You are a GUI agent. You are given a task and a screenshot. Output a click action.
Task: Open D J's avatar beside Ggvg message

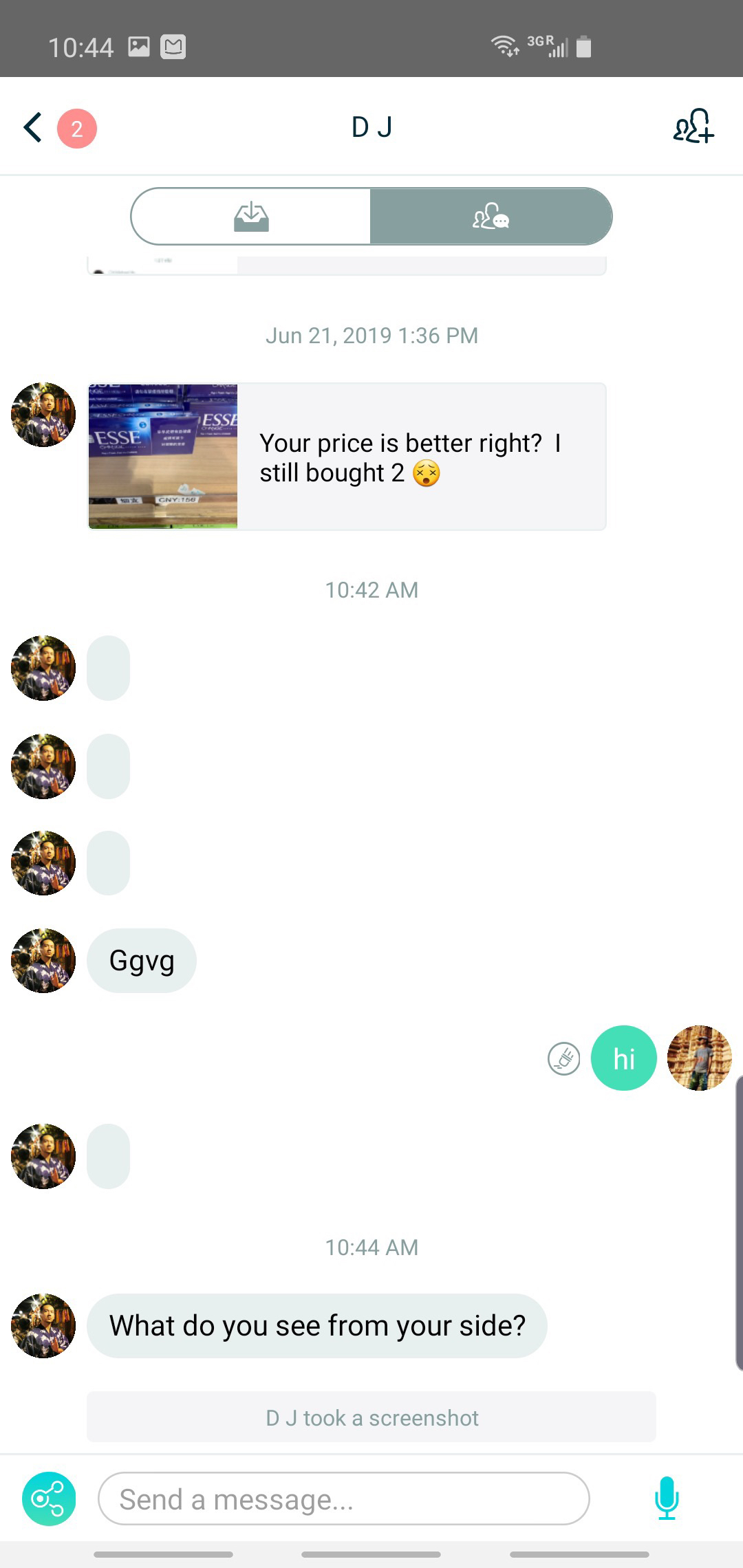pyautogui.click(x=43, y=961)
